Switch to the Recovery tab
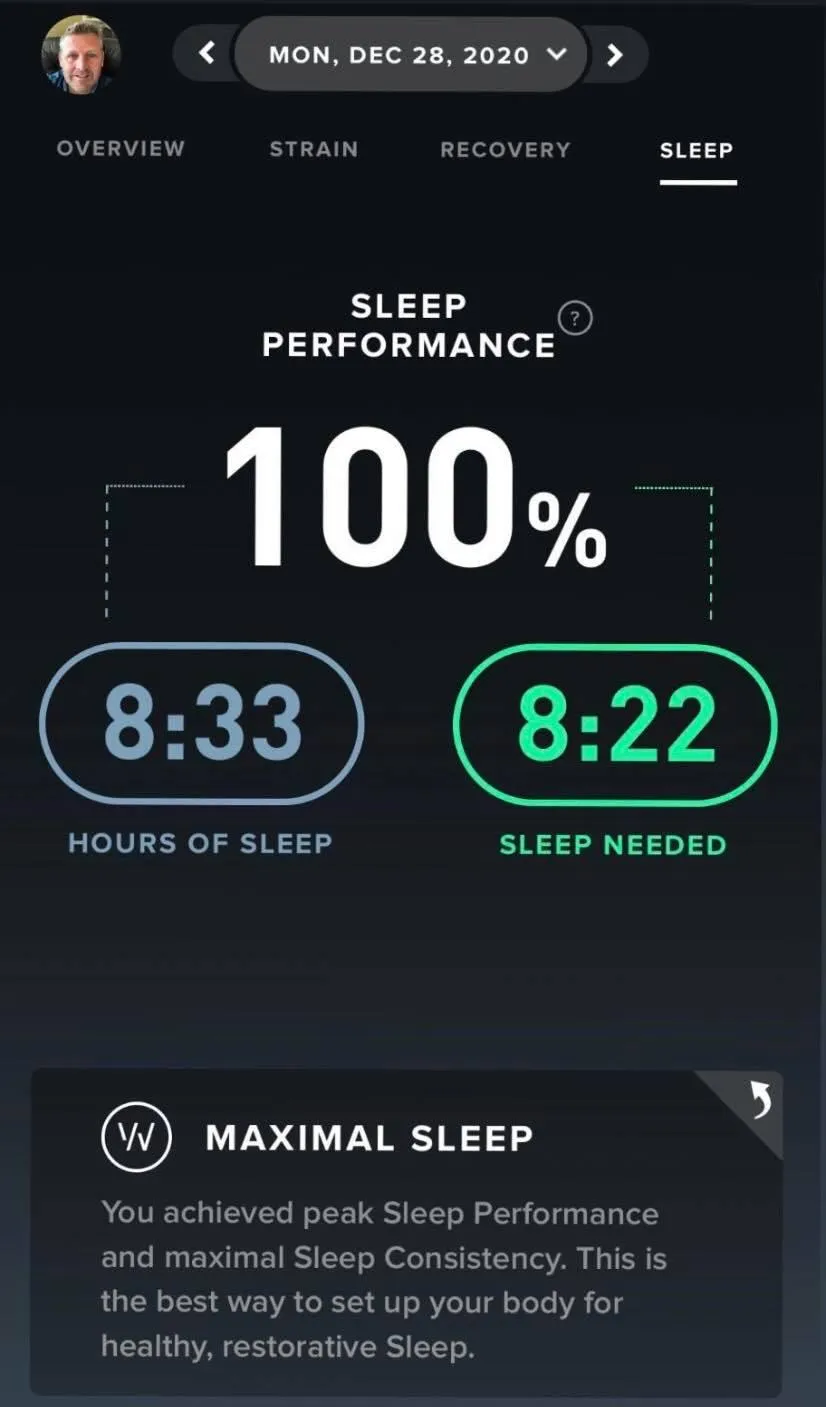Image resolution: width=826 pixels, height=1407 pixels. pos(505,149)
